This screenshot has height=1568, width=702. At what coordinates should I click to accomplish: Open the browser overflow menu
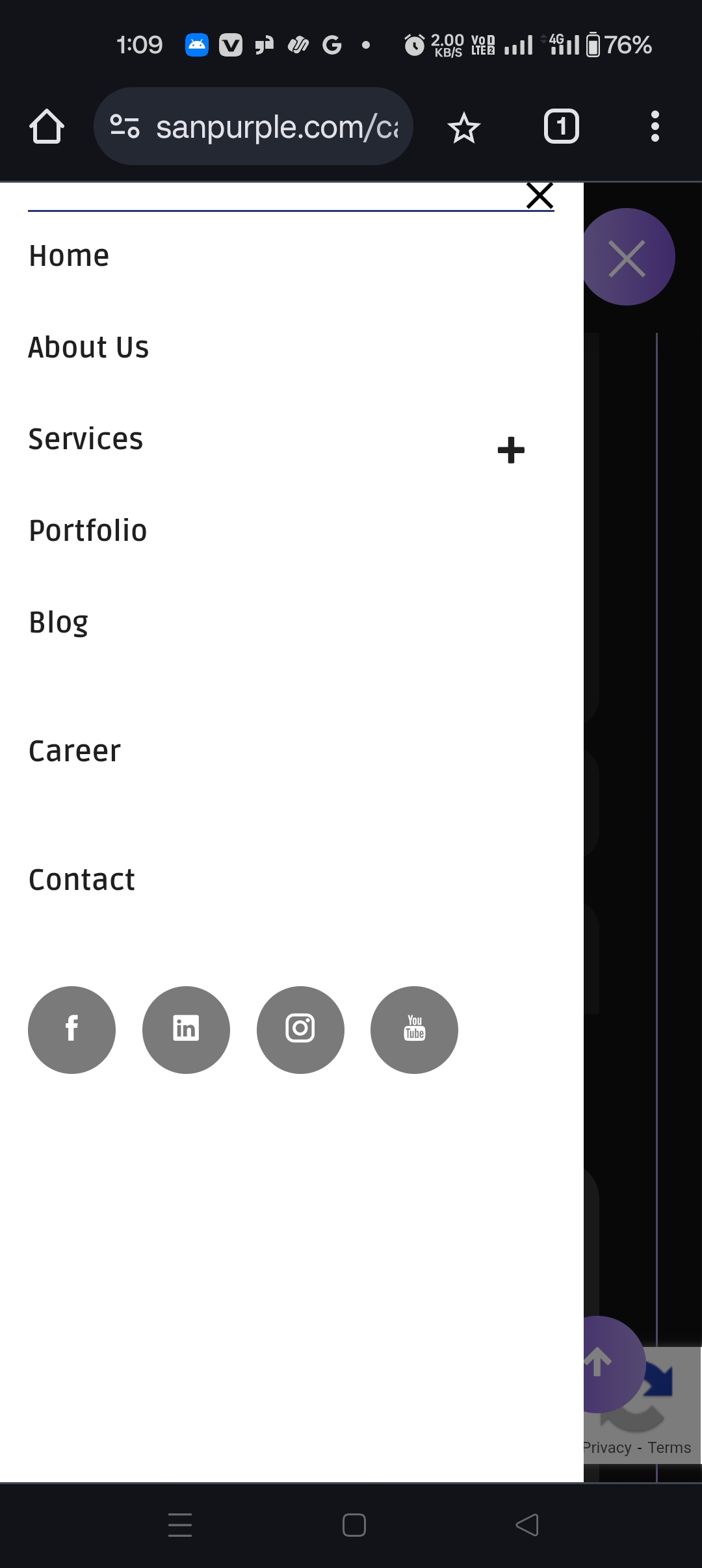(655, 126)
